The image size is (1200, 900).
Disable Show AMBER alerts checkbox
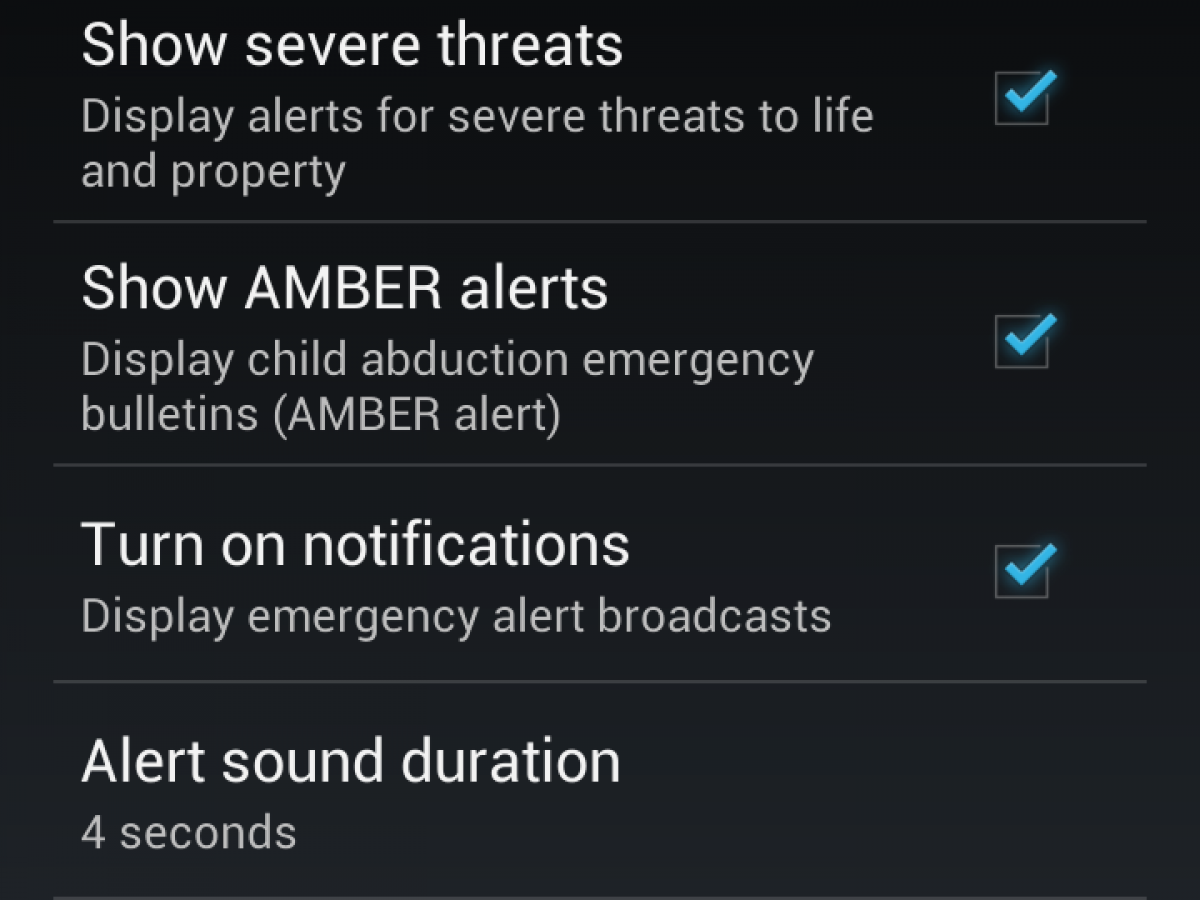tap(1022, 343)
